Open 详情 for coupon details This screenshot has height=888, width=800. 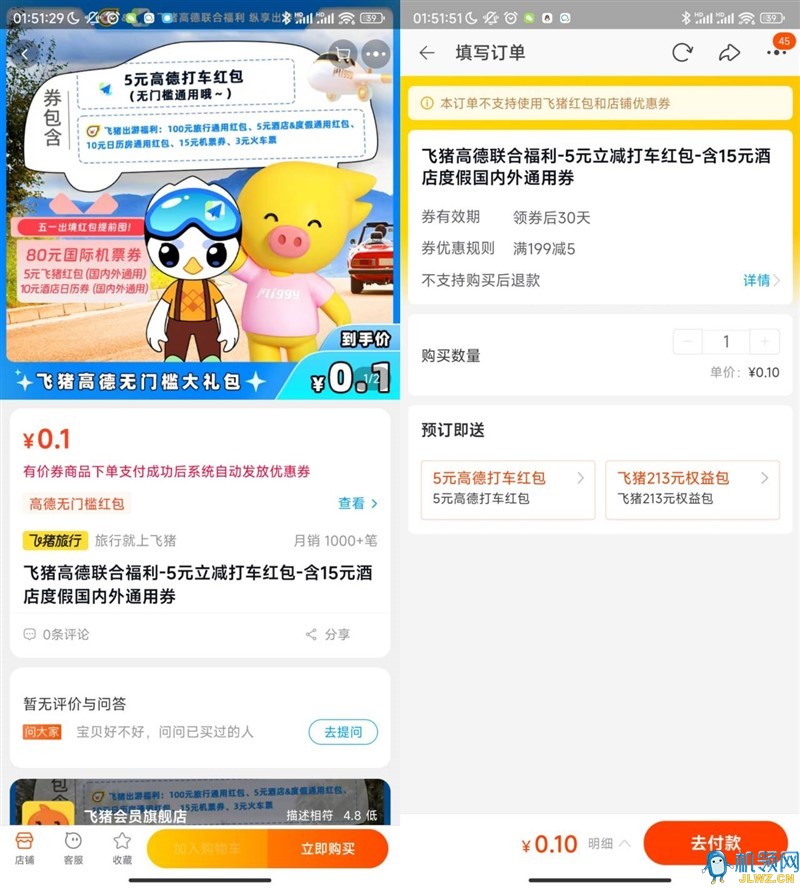(x=761, y=280)
